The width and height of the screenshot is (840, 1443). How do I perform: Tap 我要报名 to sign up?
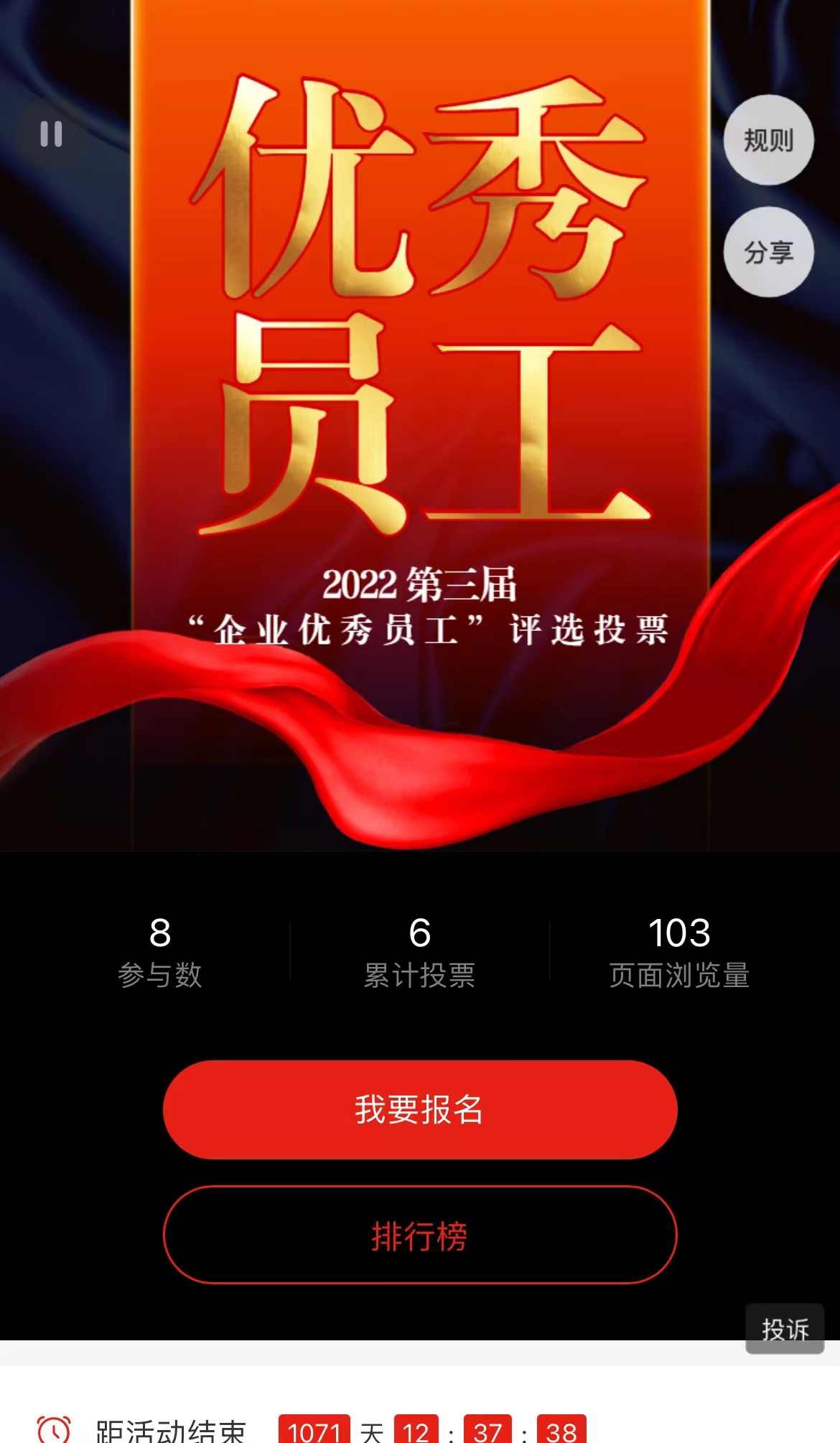click(420, 1109)
